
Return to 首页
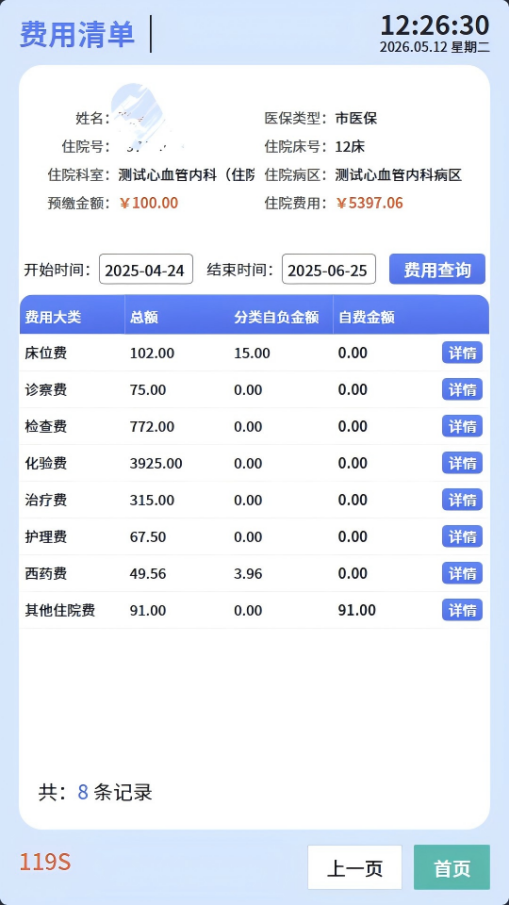(x=452, y=867)
